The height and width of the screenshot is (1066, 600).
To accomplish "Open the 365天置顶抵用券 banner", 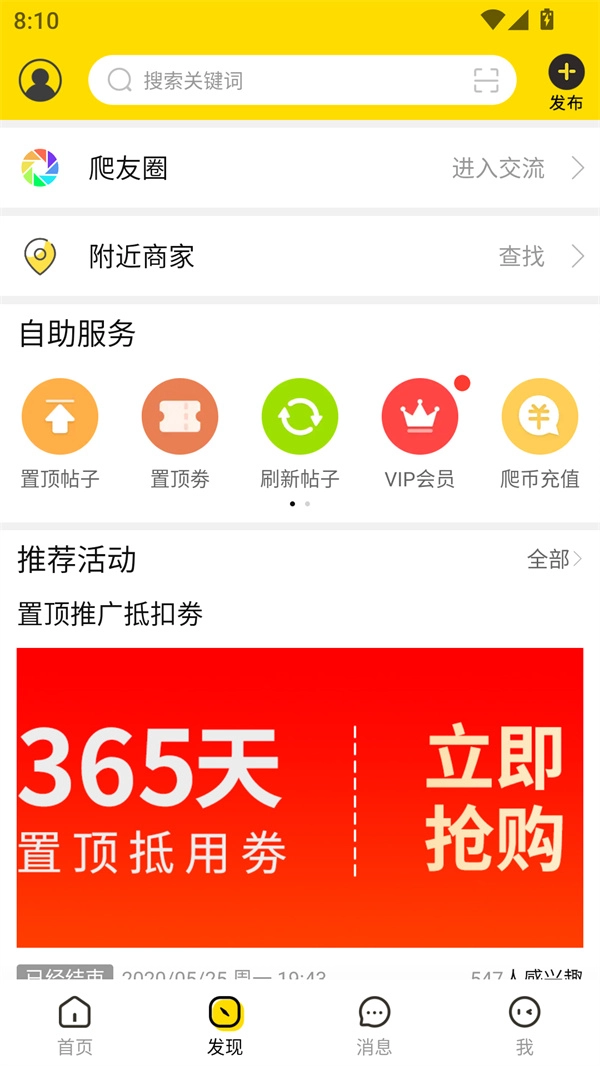I will pyautogui.click(x=300, y=797).
